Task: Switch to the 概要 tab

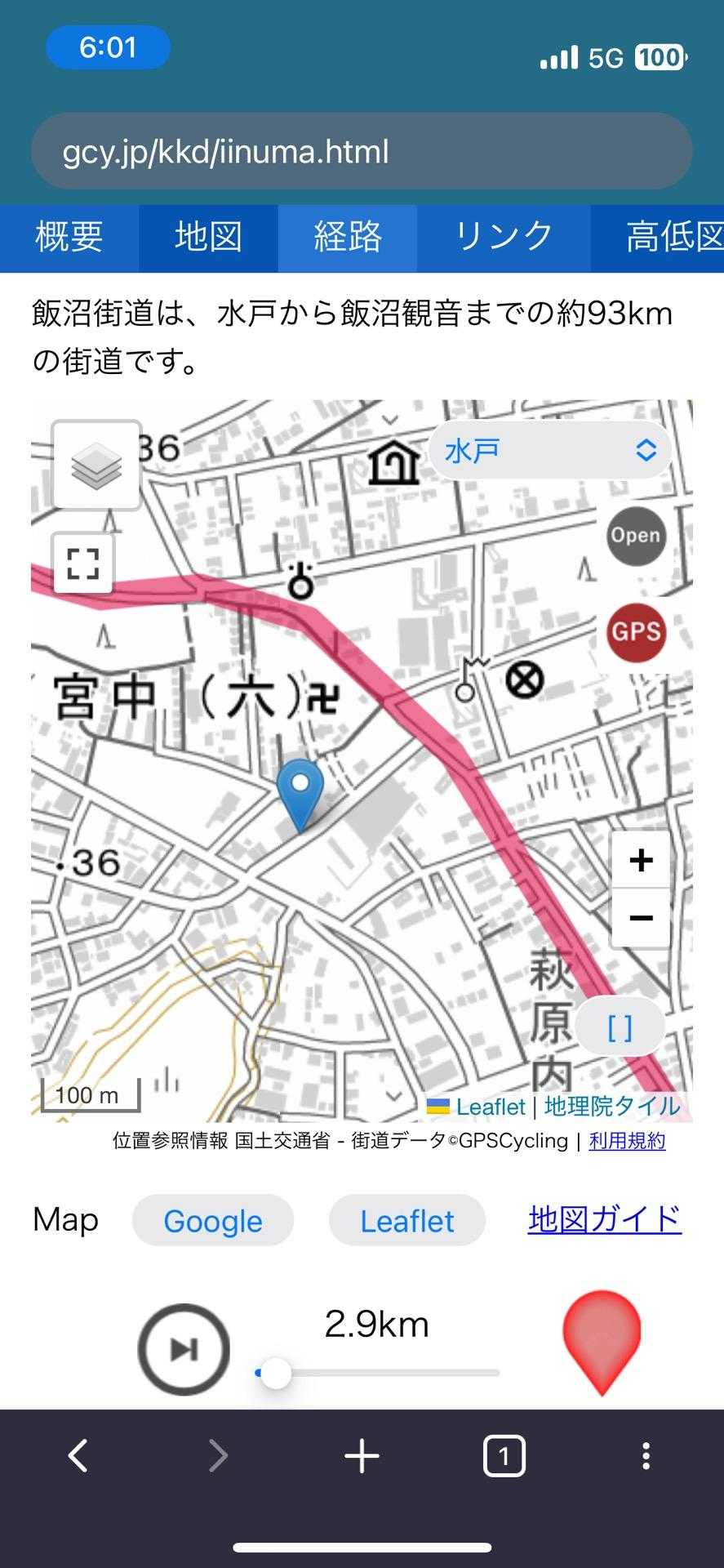Action: coord(69,238)
